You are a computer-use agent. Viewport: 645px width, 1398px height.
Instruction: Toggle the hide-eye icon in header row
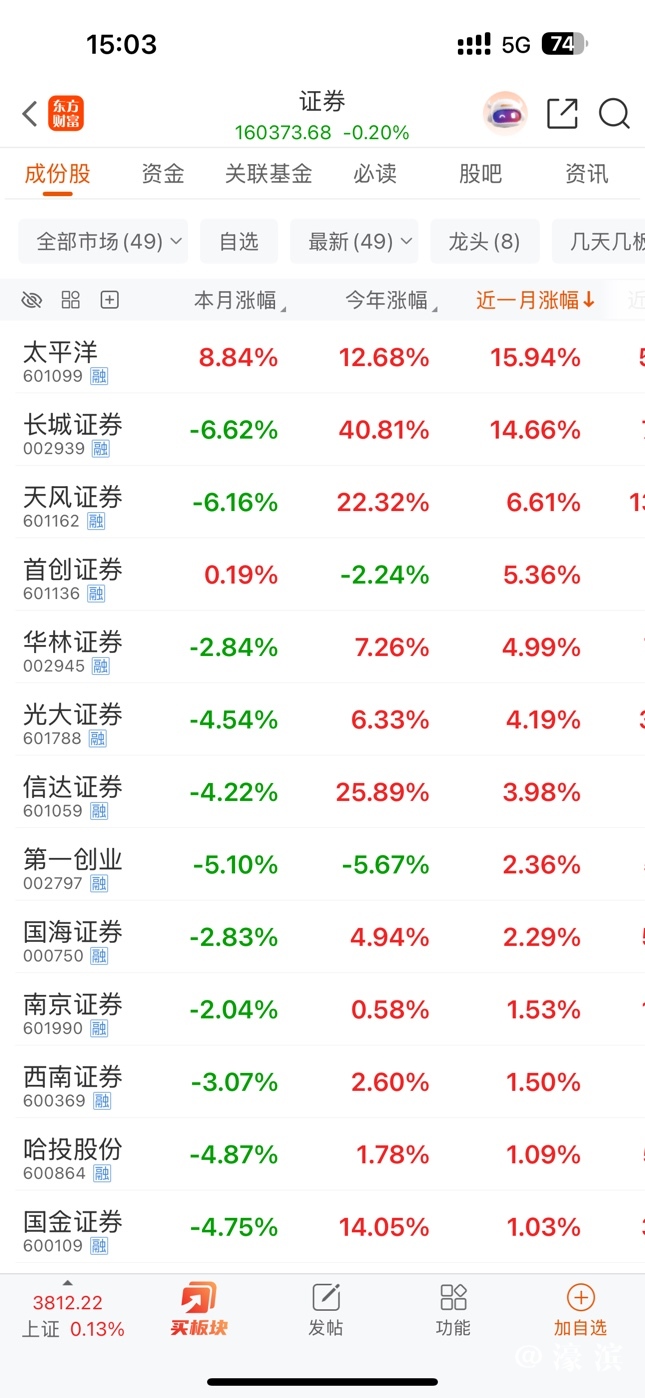(32, 300)
